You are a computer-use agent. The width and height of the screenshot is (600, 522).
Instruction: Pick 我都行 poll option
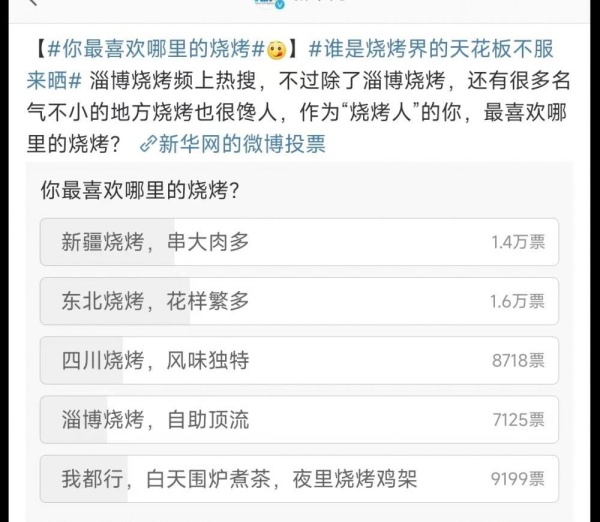click(x=299, y=479)
